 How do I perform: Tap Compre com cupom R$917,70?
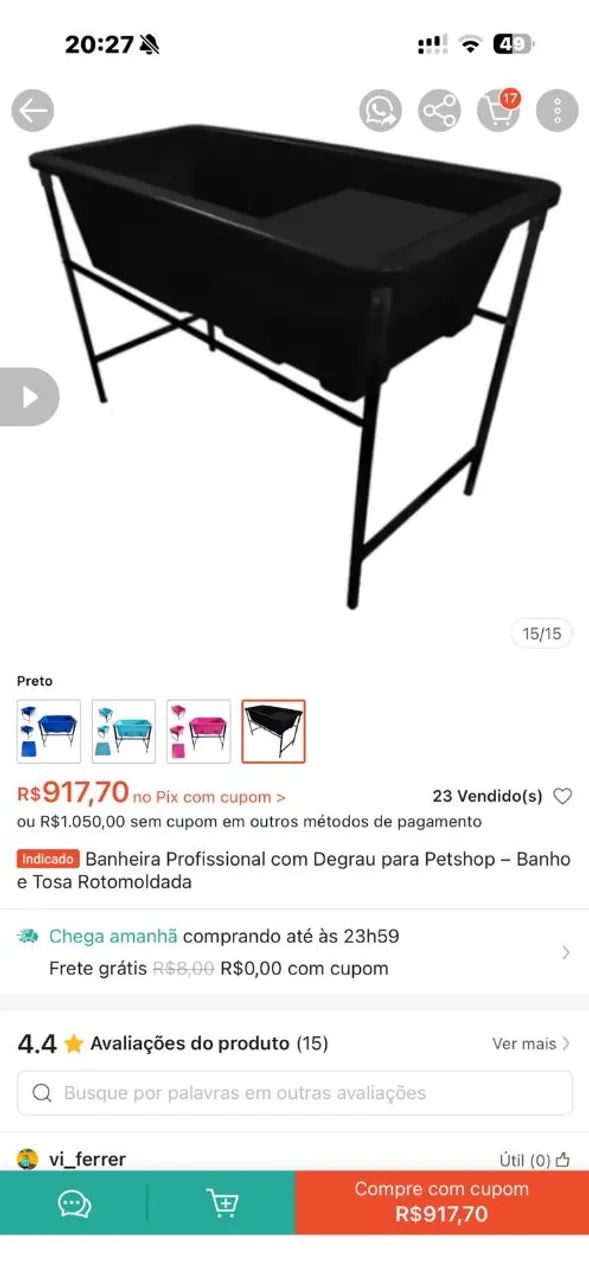click(x=442, y=1202)
